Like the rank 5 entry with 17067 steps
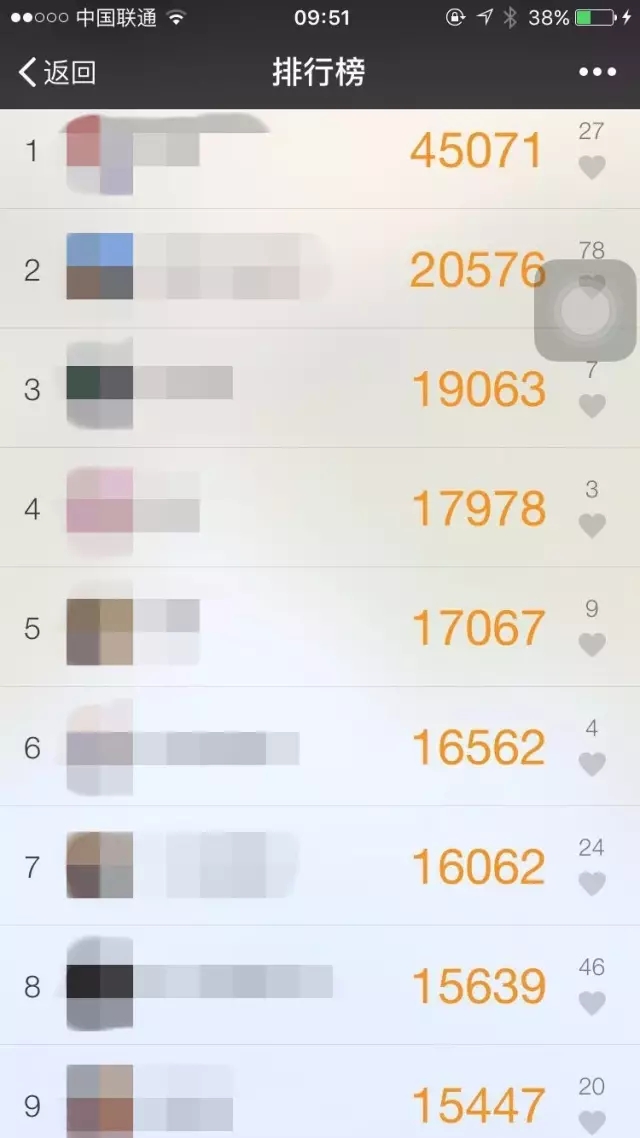The height and width of the screenshot is (1138, 640). click(592, 644)
